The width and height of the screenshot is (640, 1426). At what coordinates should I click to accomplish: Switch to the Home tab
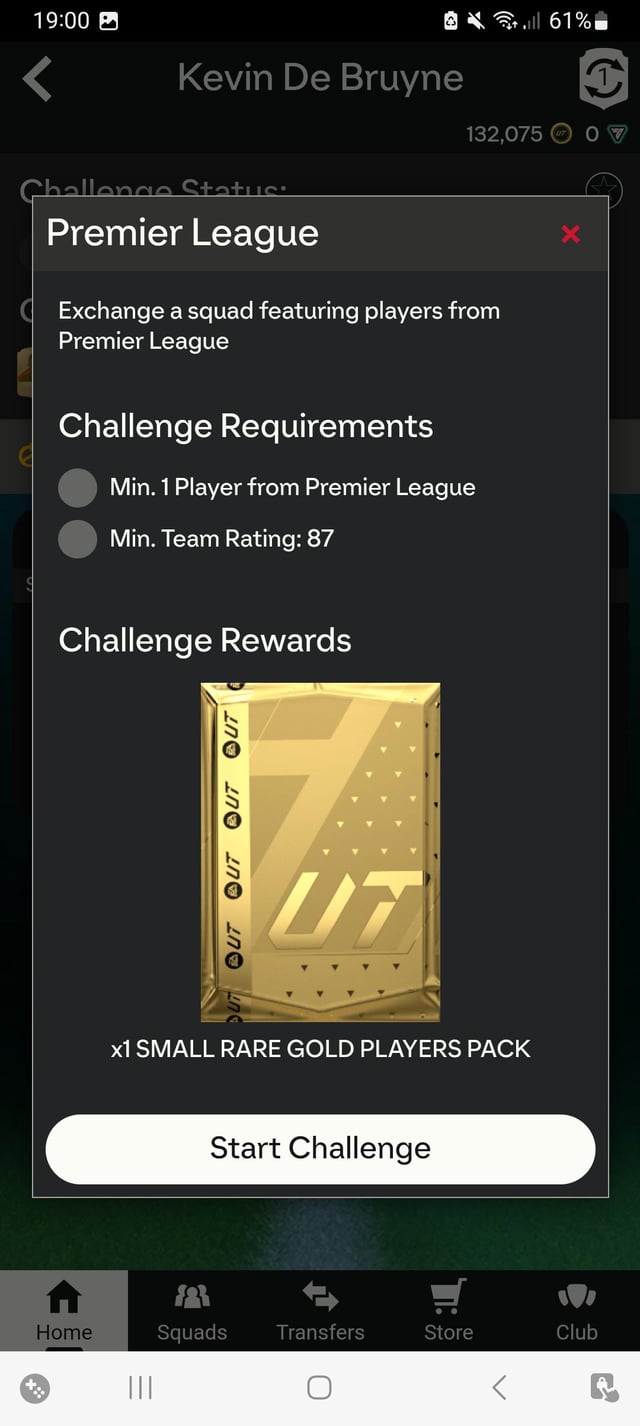click(64, 1311)
